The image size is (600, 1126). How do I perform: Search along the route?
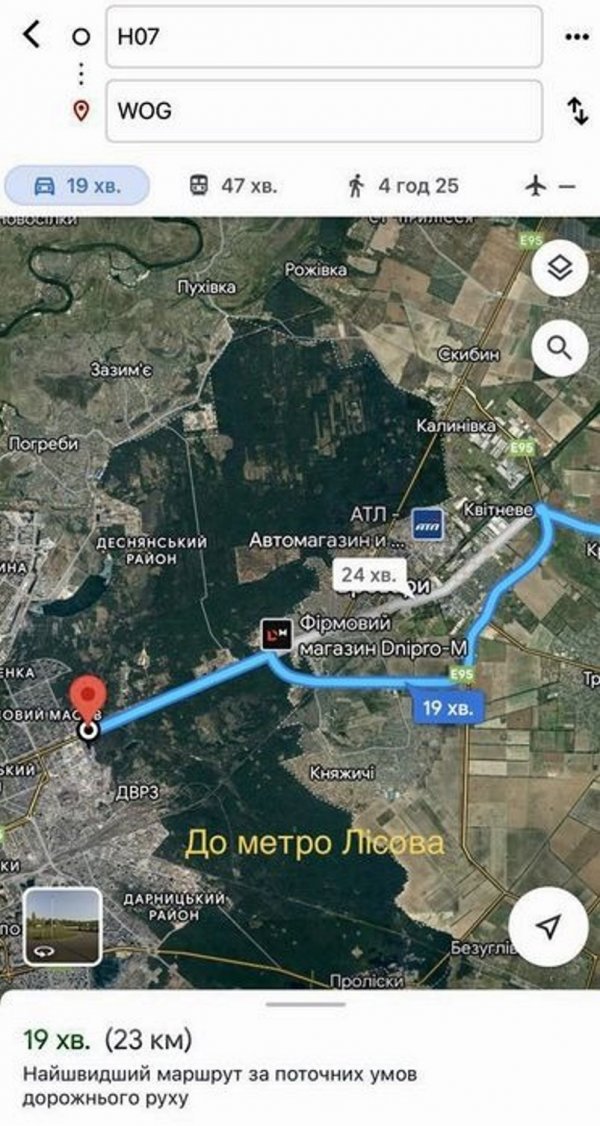(559, 348)
